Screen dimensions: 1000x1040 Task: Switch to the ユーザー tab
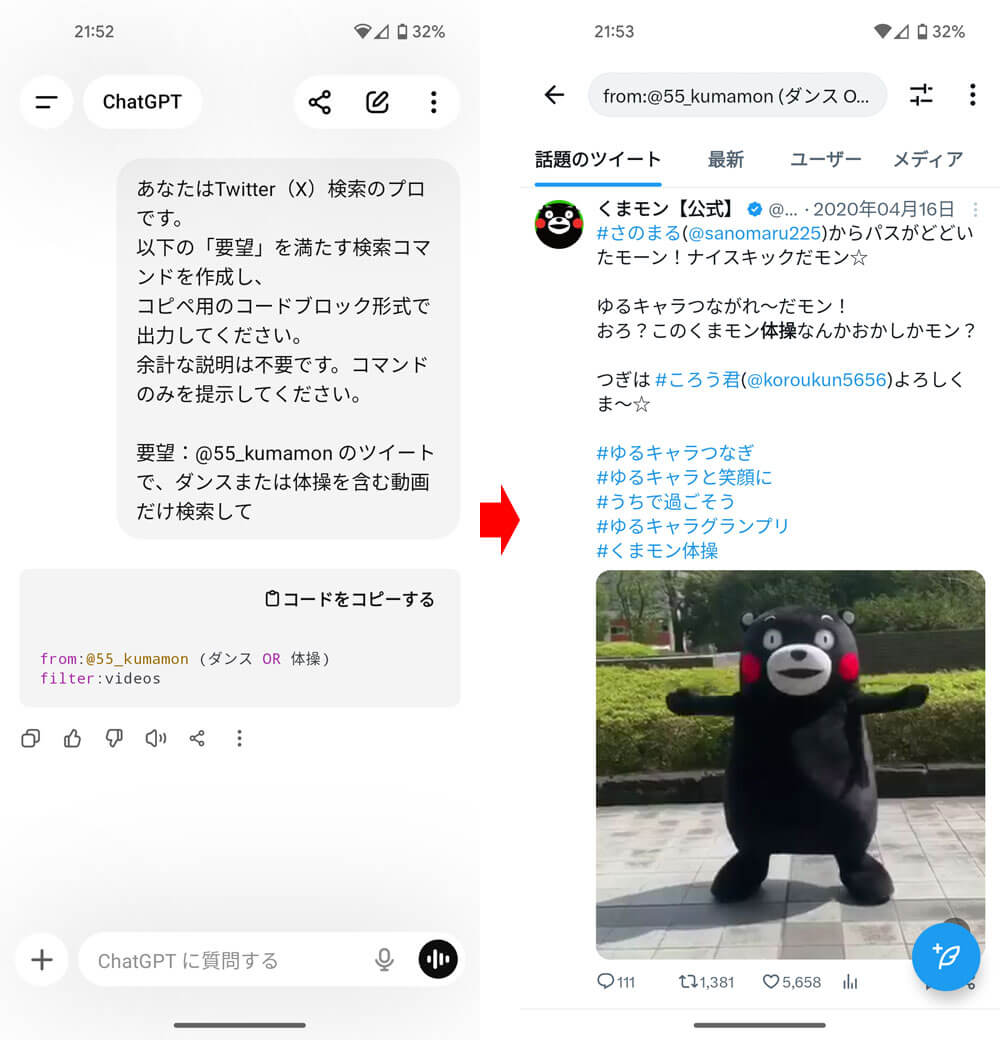pyautogui.click(x=825, y=159)
